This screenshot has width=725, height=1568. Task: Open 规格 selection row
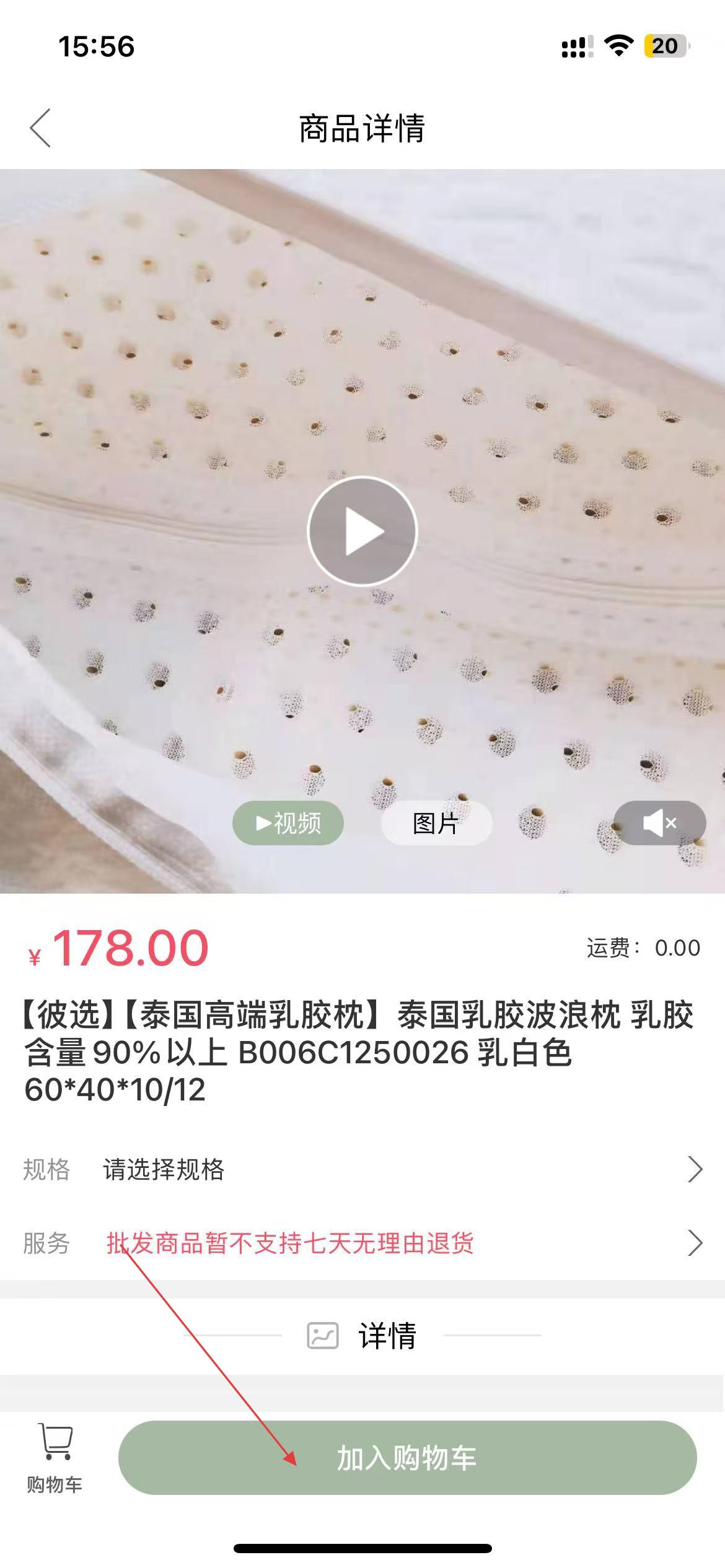point(362,1170)
